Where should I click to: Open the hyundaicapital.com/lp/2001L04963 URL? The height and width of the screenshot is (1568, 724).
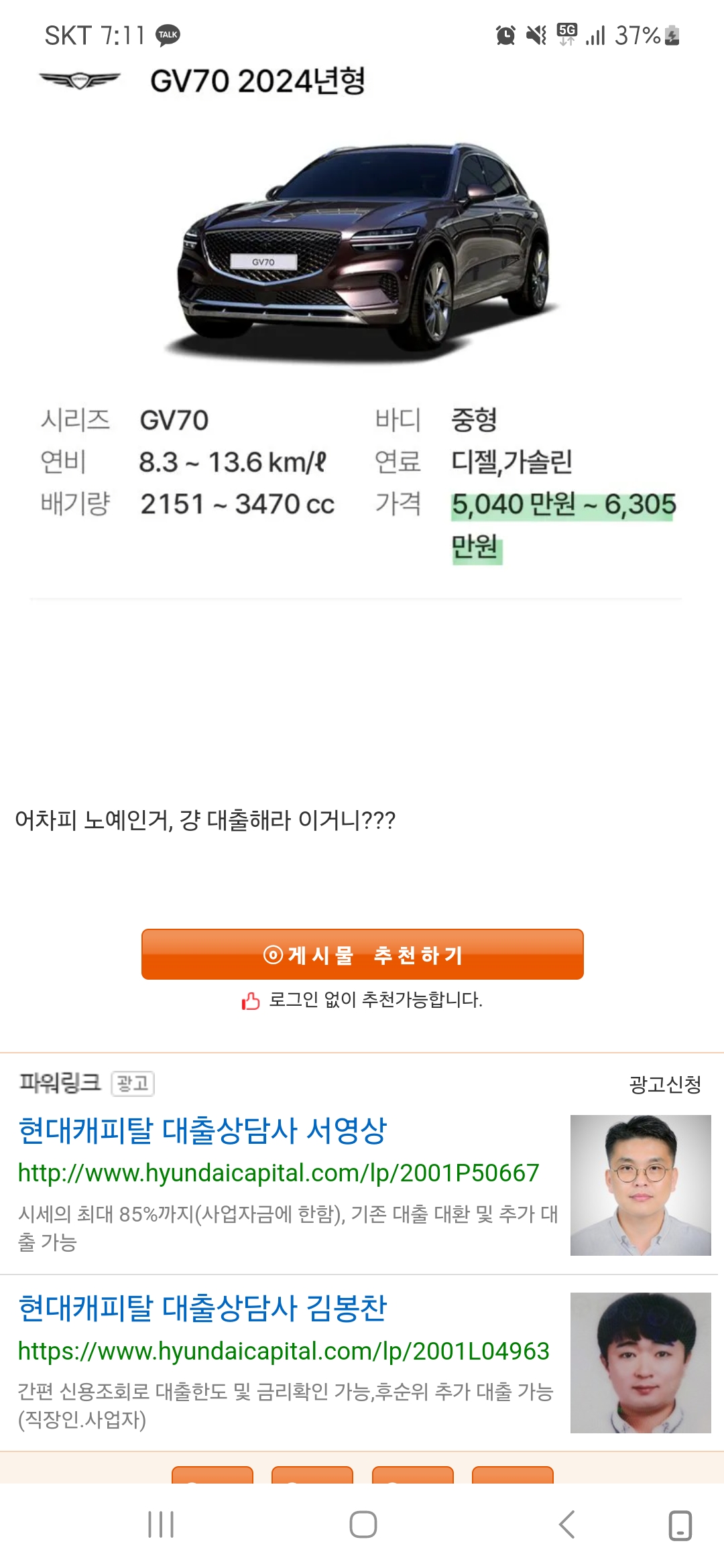[284, 1351]
